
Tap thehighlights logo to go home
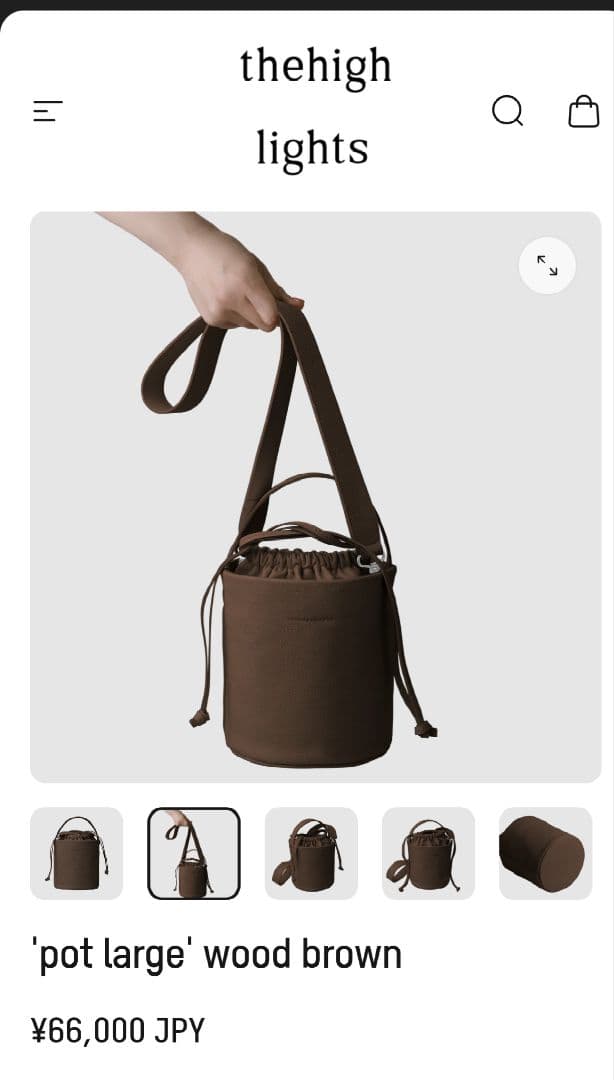coord(314,108)
